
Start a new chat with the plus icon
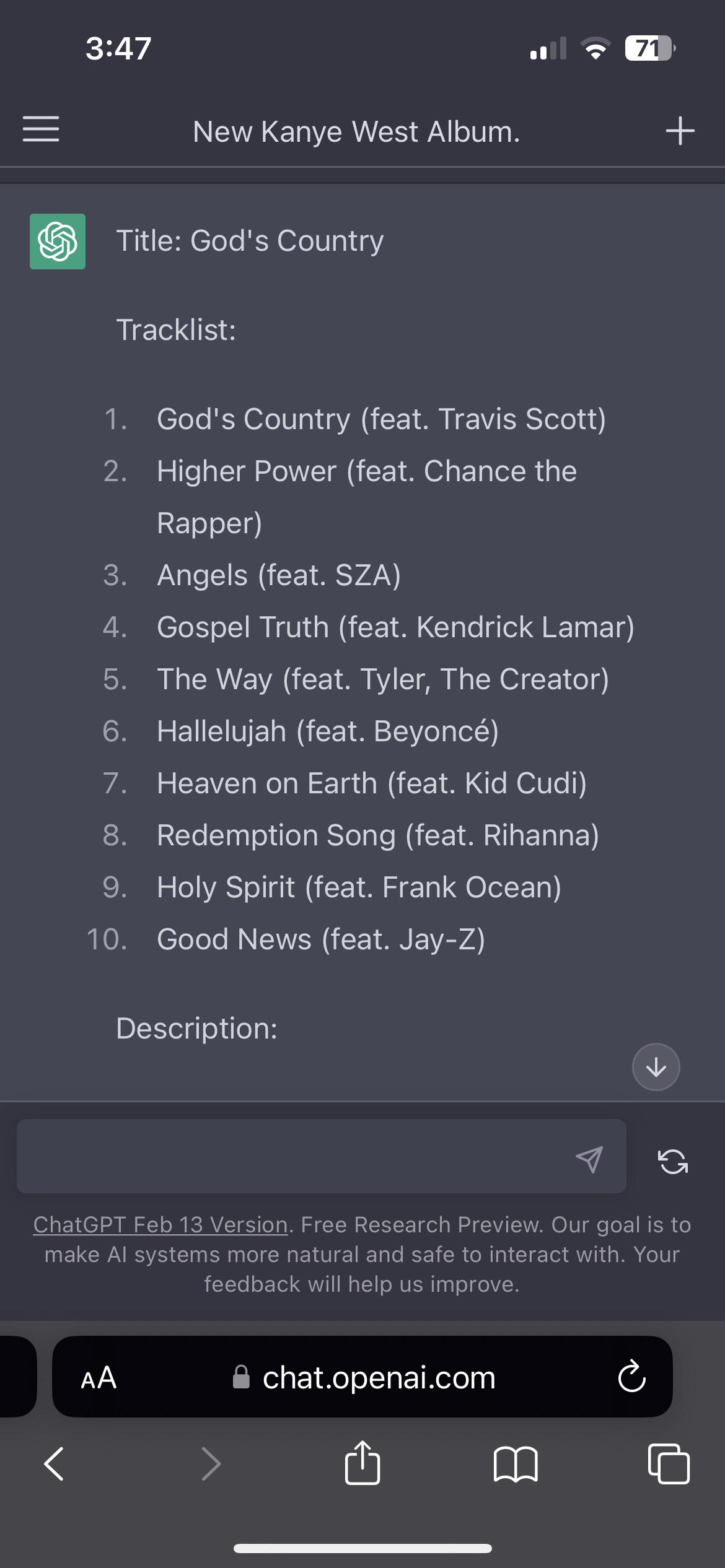[x=680, y=131]
